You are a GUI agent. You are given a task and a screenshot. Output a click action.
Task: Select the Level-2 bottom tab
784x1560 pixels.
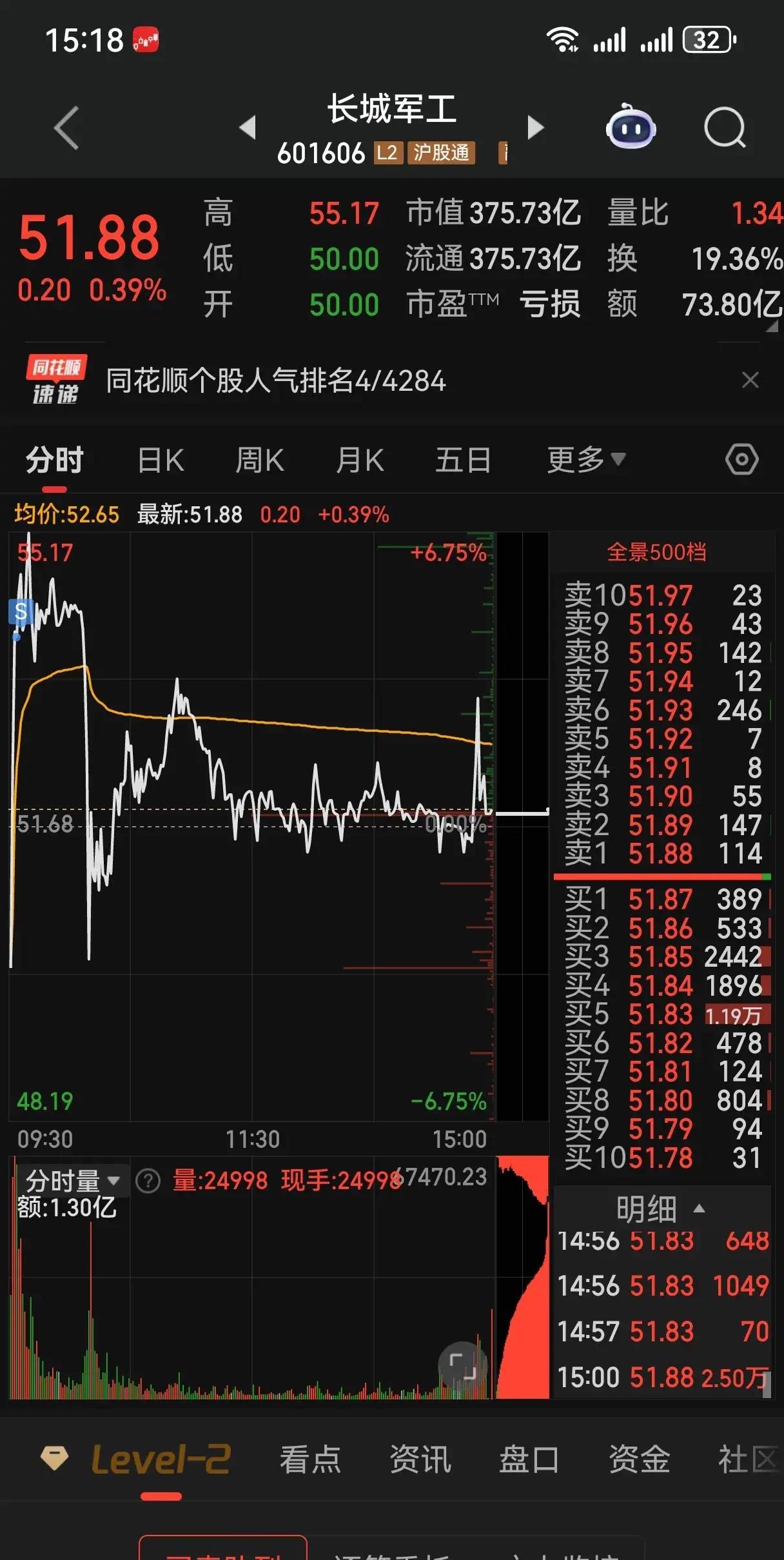coord(159,1459)
